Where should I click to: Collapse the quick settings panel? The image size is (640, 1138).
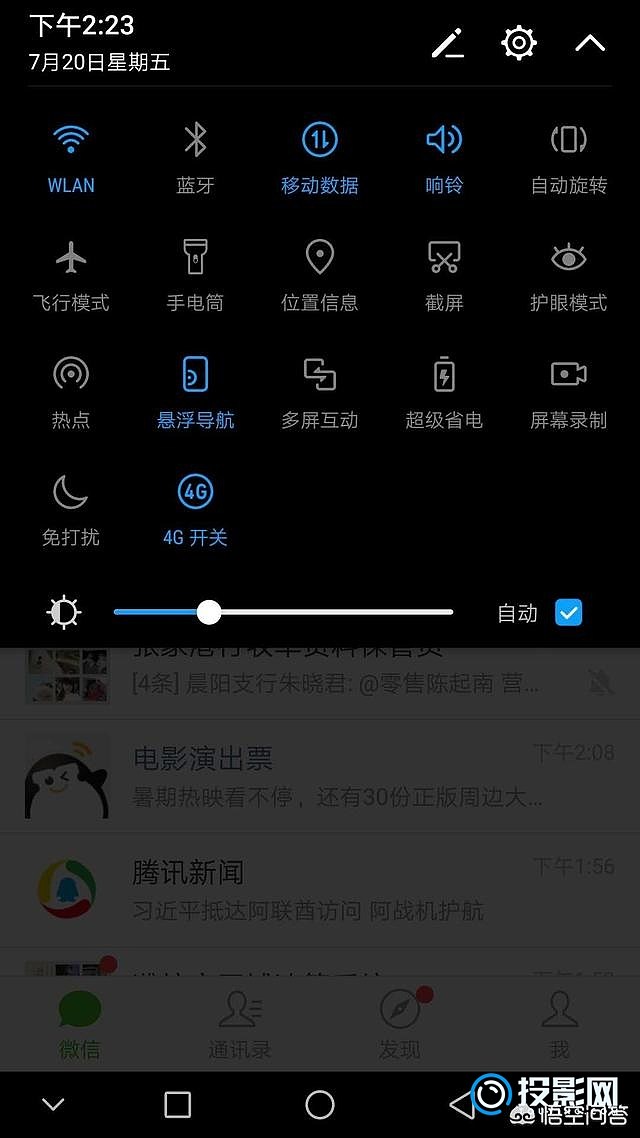click(x=591, y=43)
